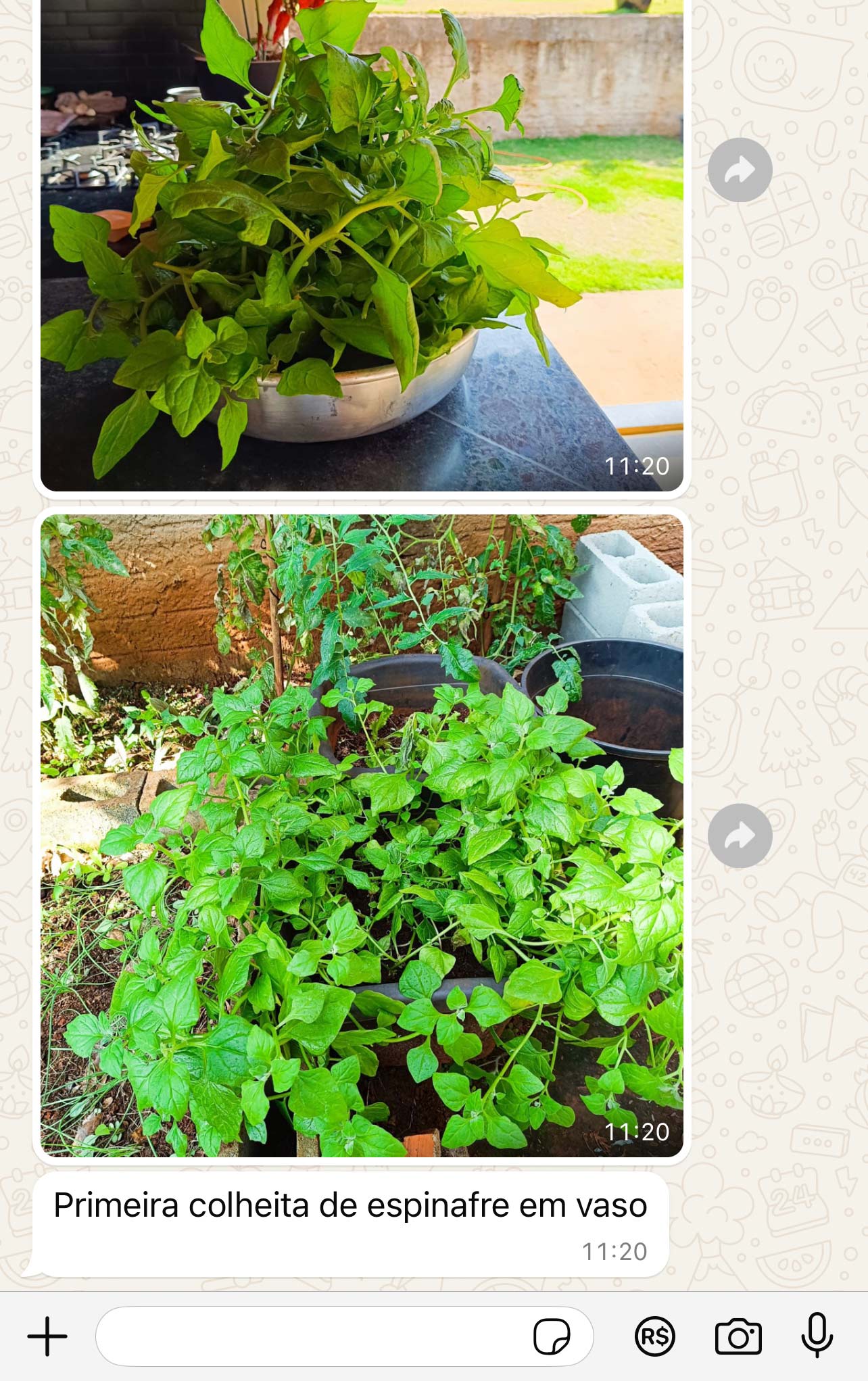The height and width of the screenshot is (1381, 868).
Task: Open the R$ payment option
Action: click(x=654, y=1336)
